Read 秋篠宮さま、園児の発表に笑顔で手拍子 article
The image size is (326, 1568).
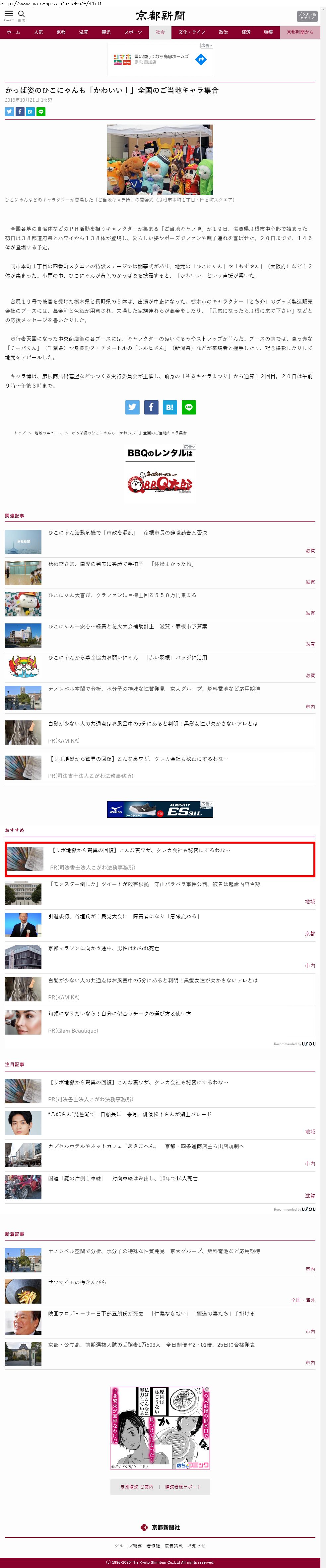[122, 564]
